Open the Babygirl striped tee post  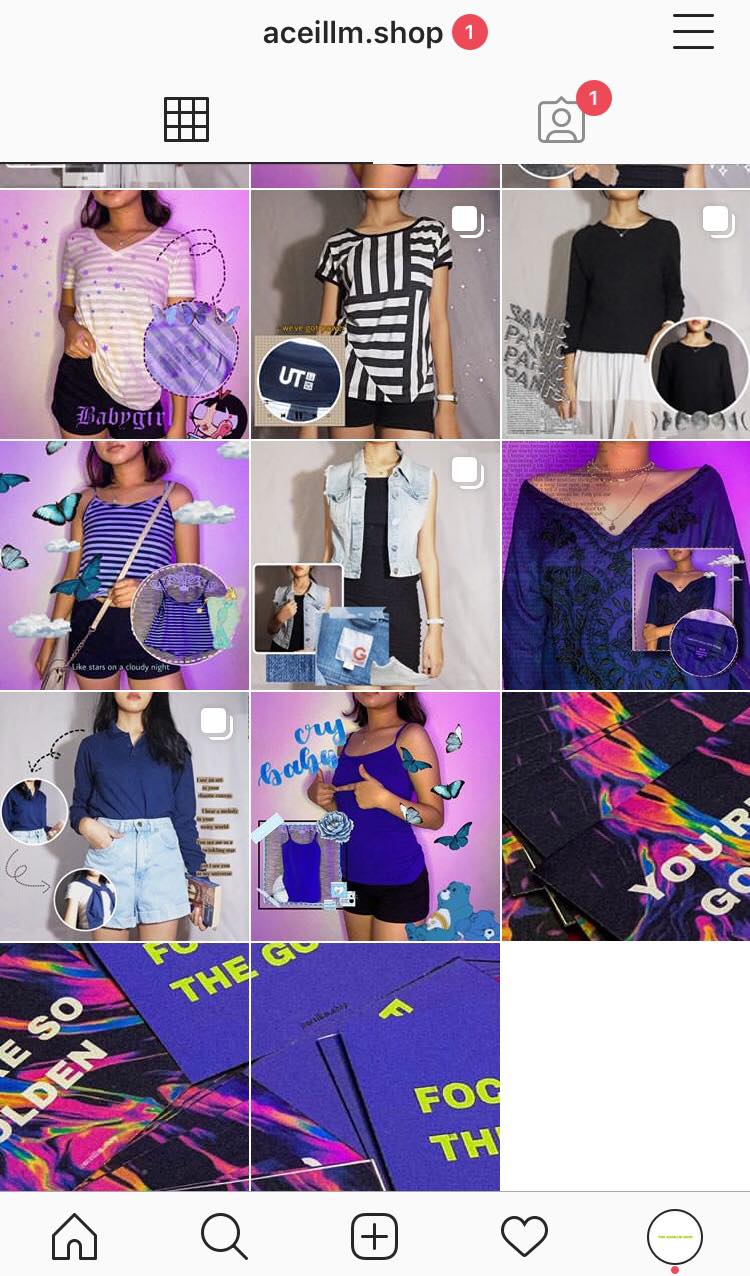[x=124, y=314]
